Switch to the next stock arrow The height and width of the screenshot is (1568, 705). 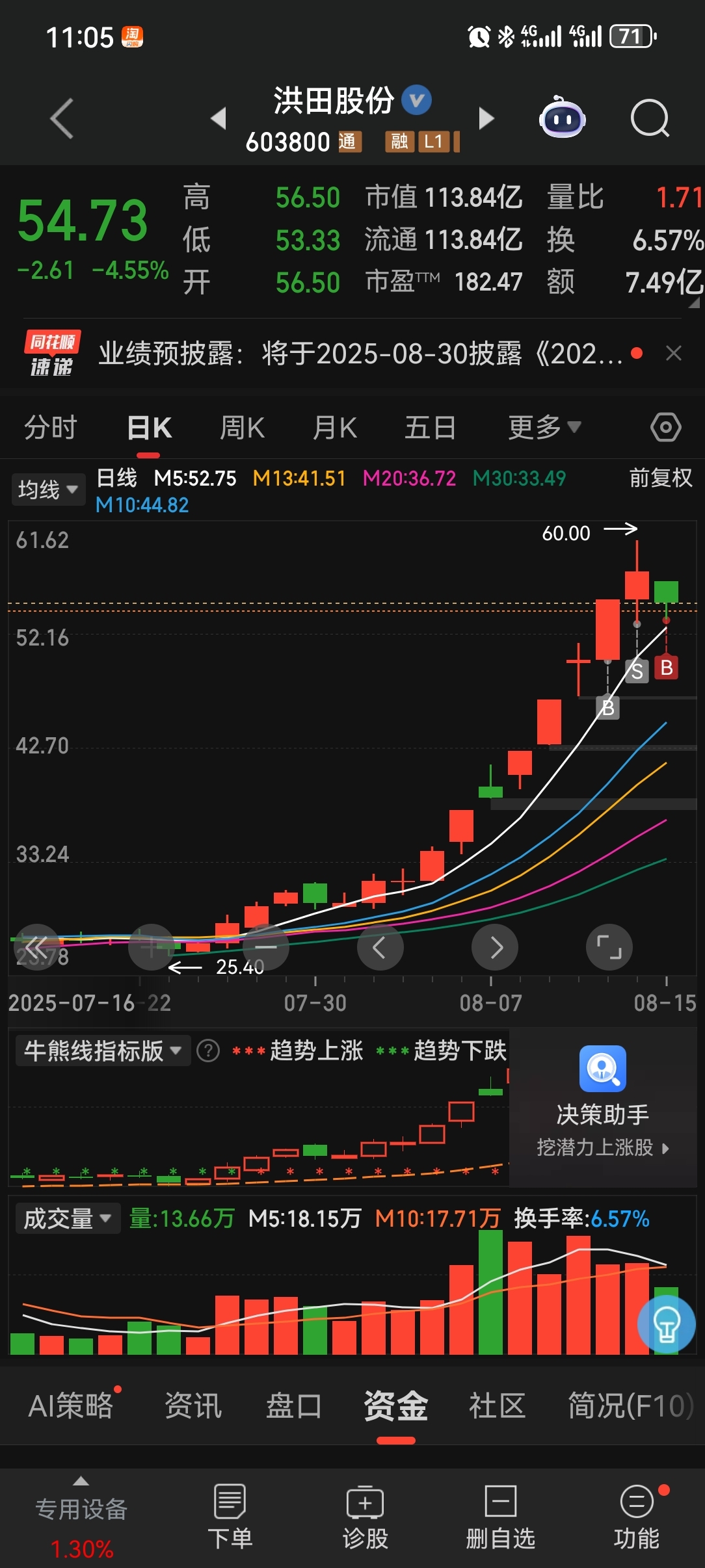tap(486, 118)
